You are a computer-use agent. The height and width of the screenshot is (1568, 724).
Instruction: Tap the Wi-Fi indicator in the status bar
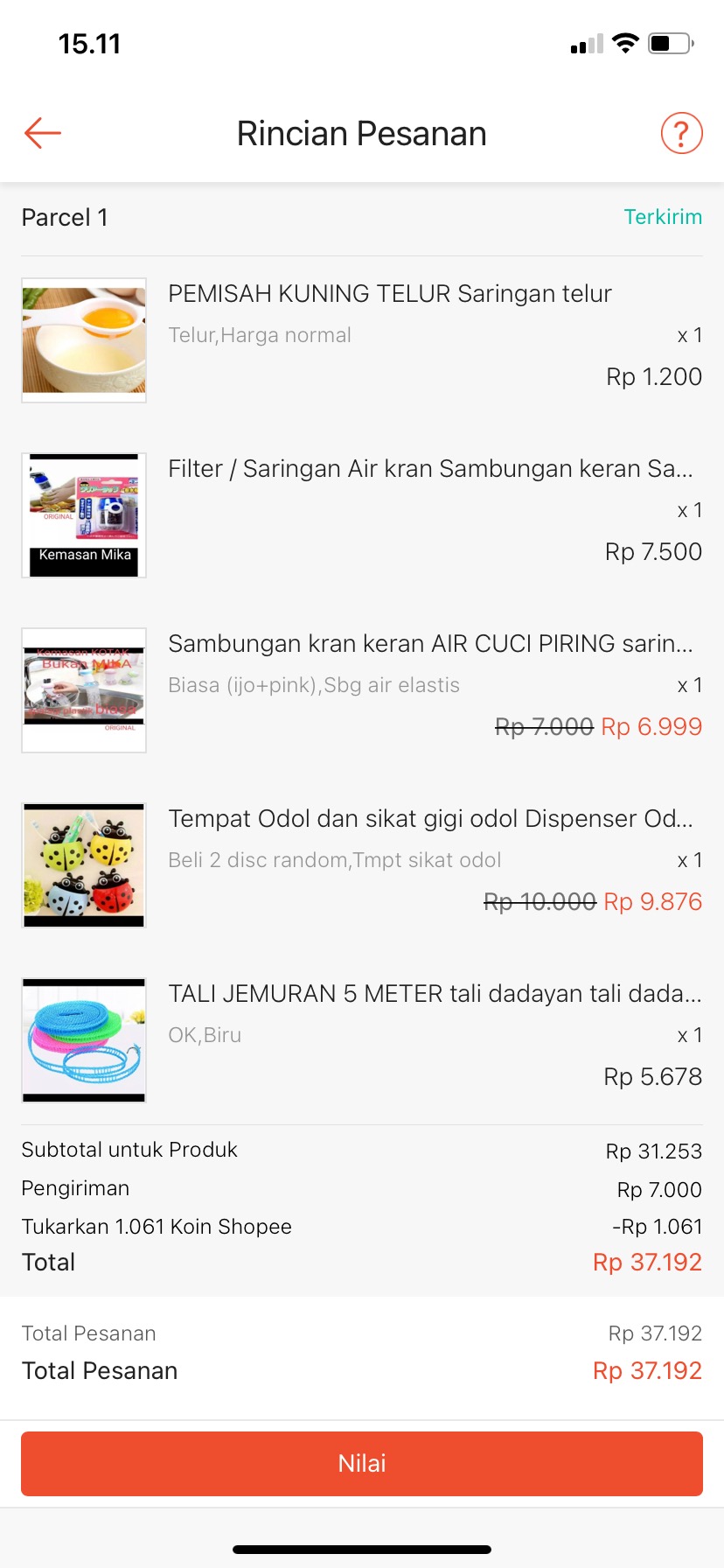pyautogui.click(x=626, y=42)
